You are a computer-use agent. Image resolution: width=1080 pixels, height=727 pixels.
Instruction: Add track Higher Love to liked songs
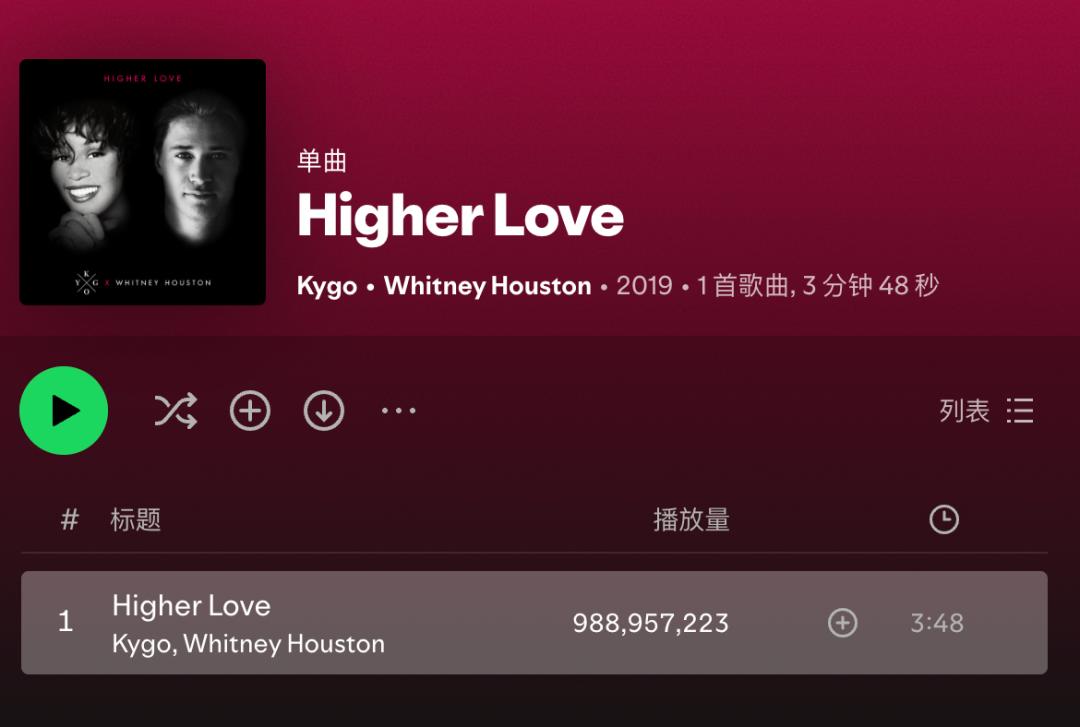tap(843, 623)
